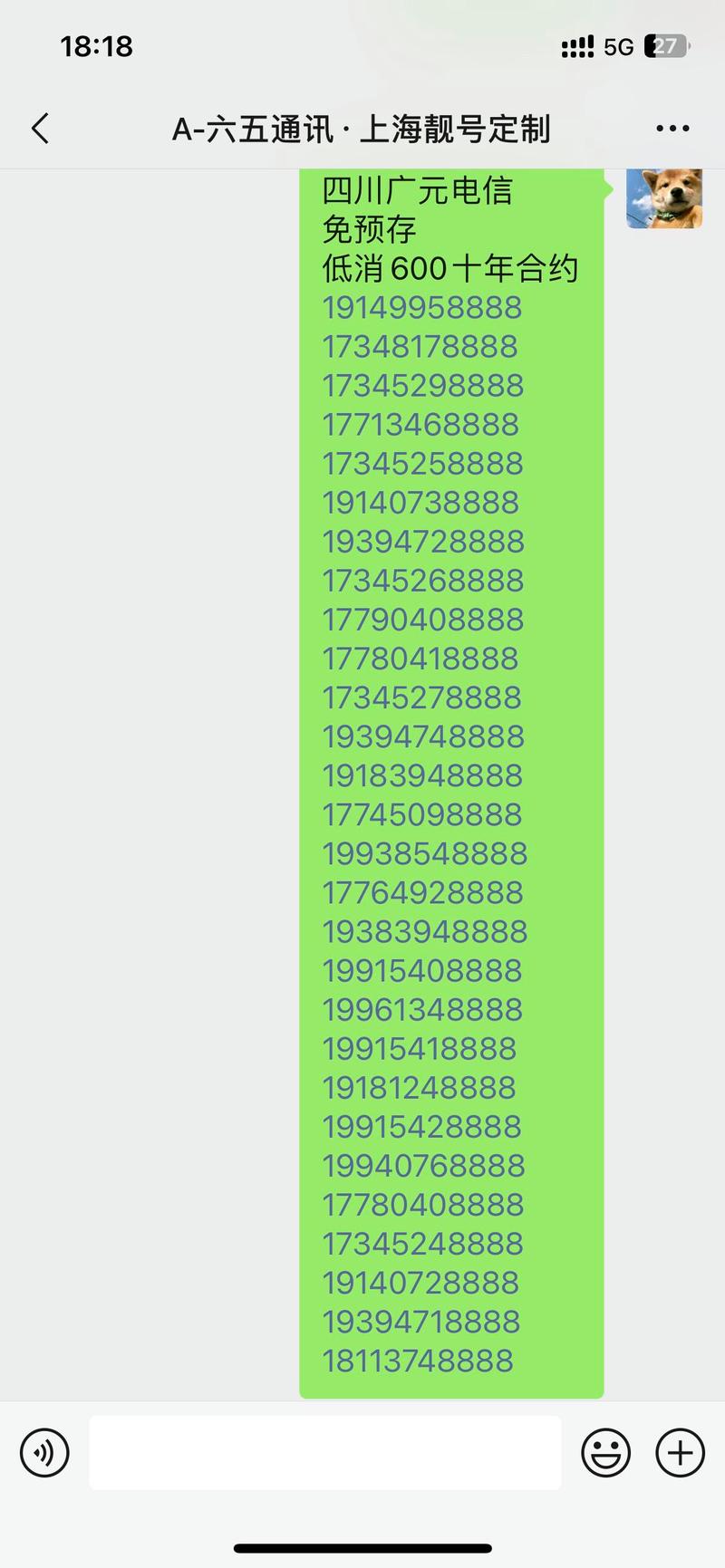
Task: Tap phone number 19140738888 link
Action: point(420,503)
